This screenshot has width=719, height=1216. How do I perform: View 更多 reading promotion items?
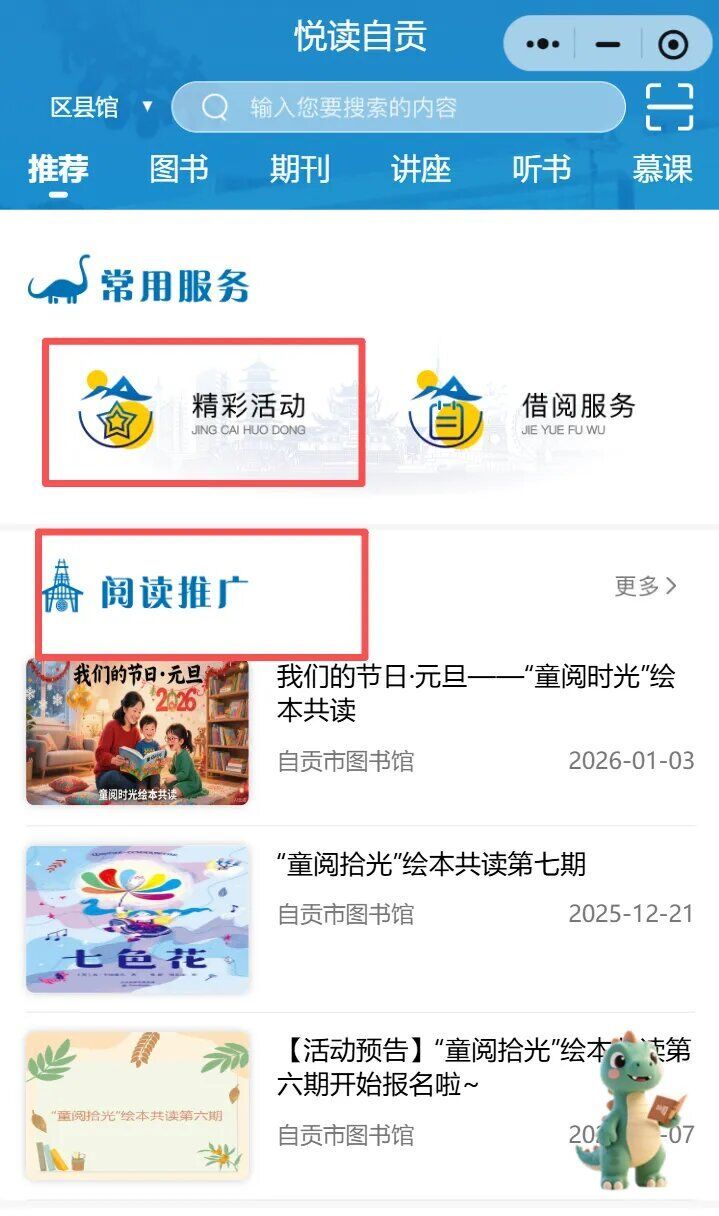tap(646, 586)
